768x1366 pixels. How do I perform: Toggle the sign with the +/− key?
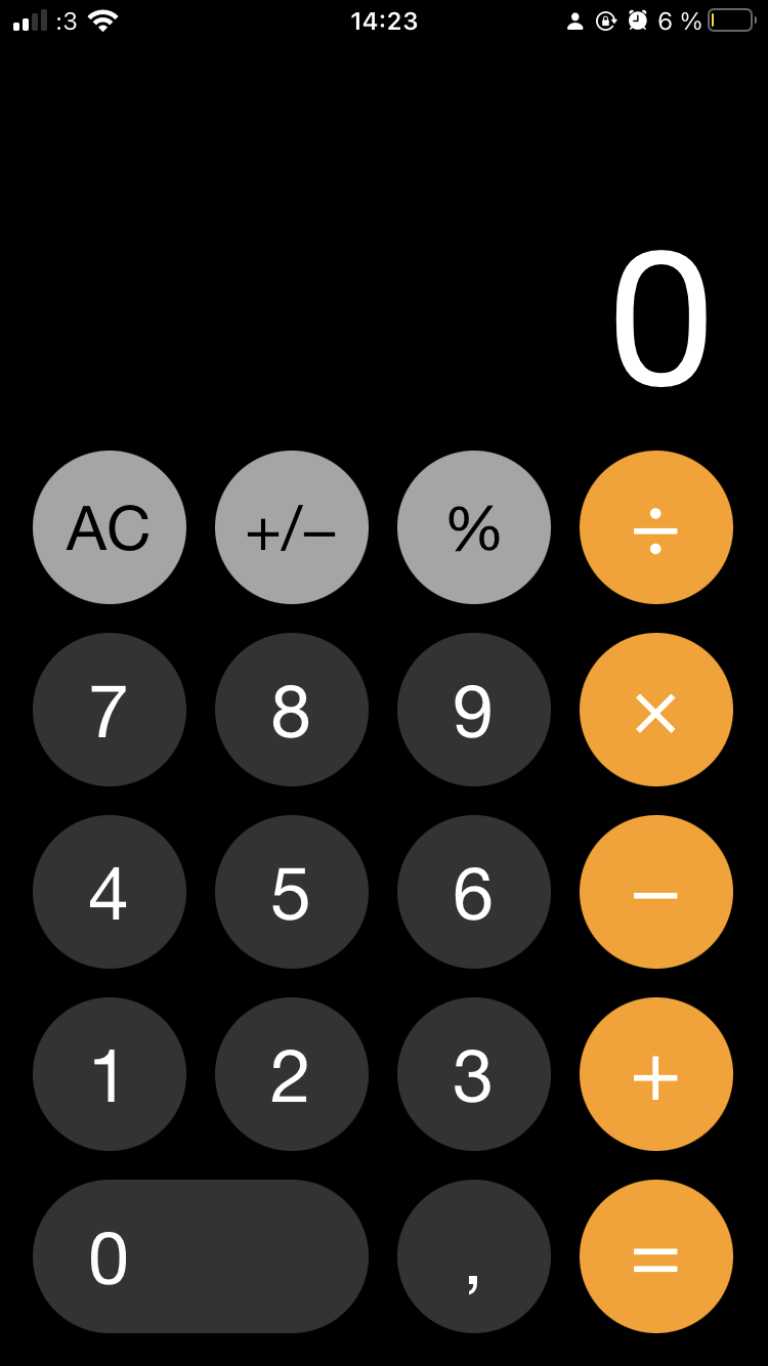pyautogui.click(x=291, y=527)
